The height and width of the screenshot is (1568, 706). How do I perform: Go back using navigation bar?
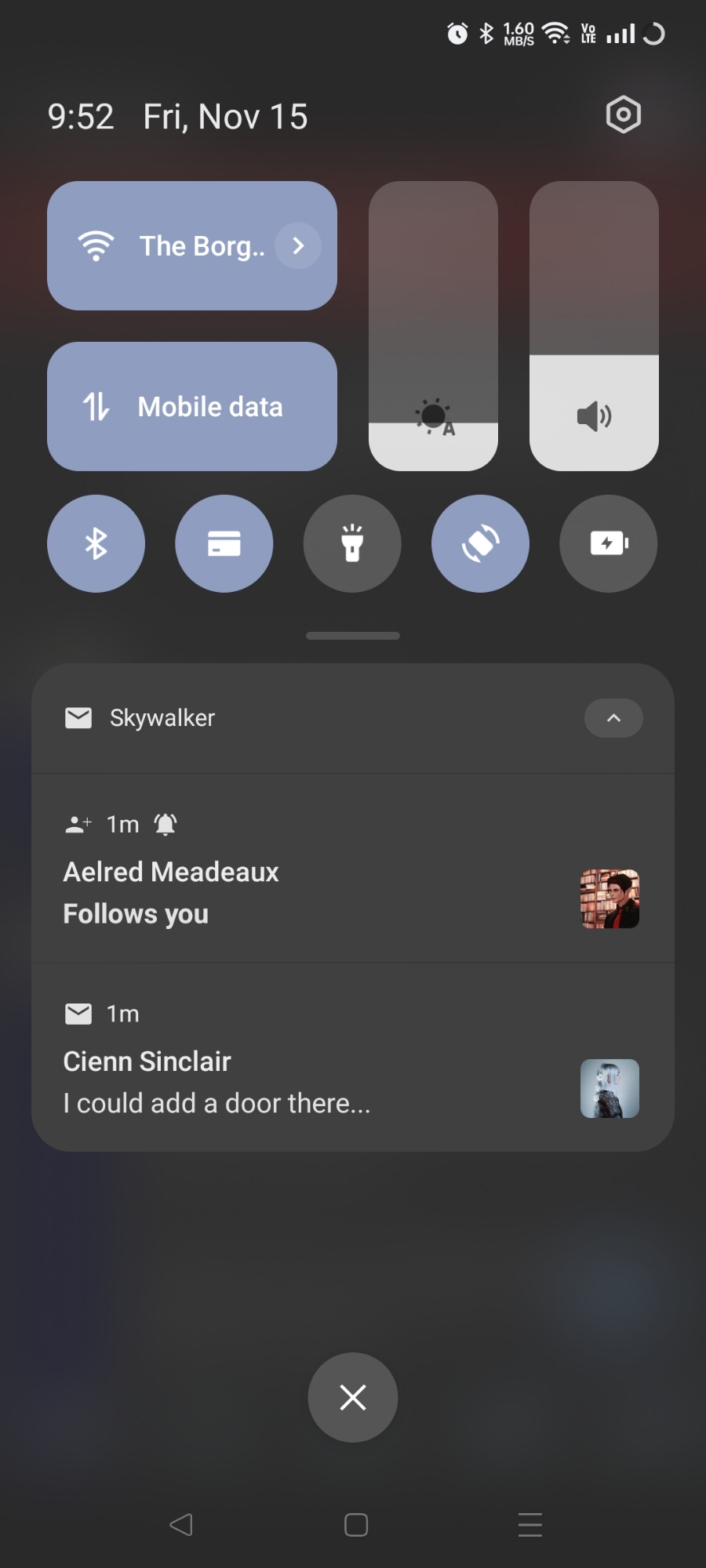click(x=181, y=1525)
